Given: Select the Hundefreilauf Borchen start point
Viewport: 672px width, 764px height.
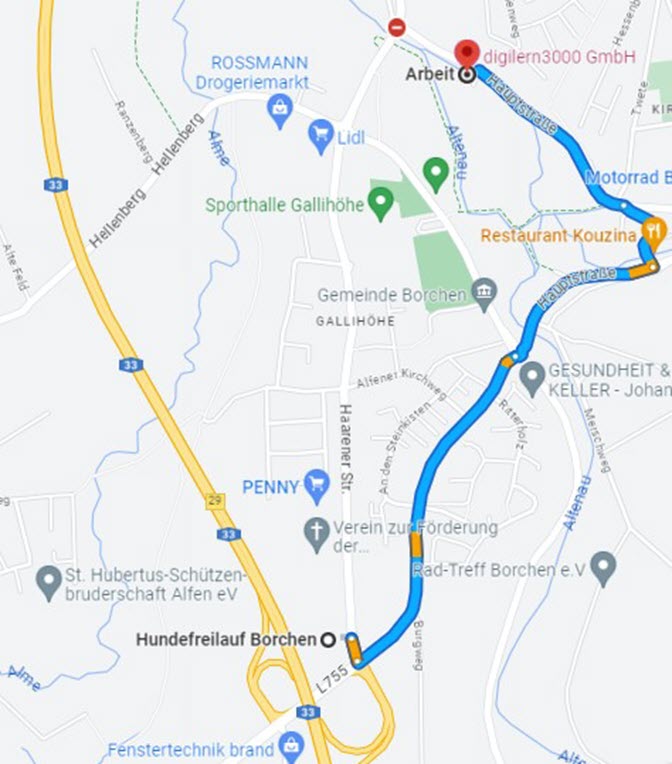Looking at the screenshot, I should [327, 639].
